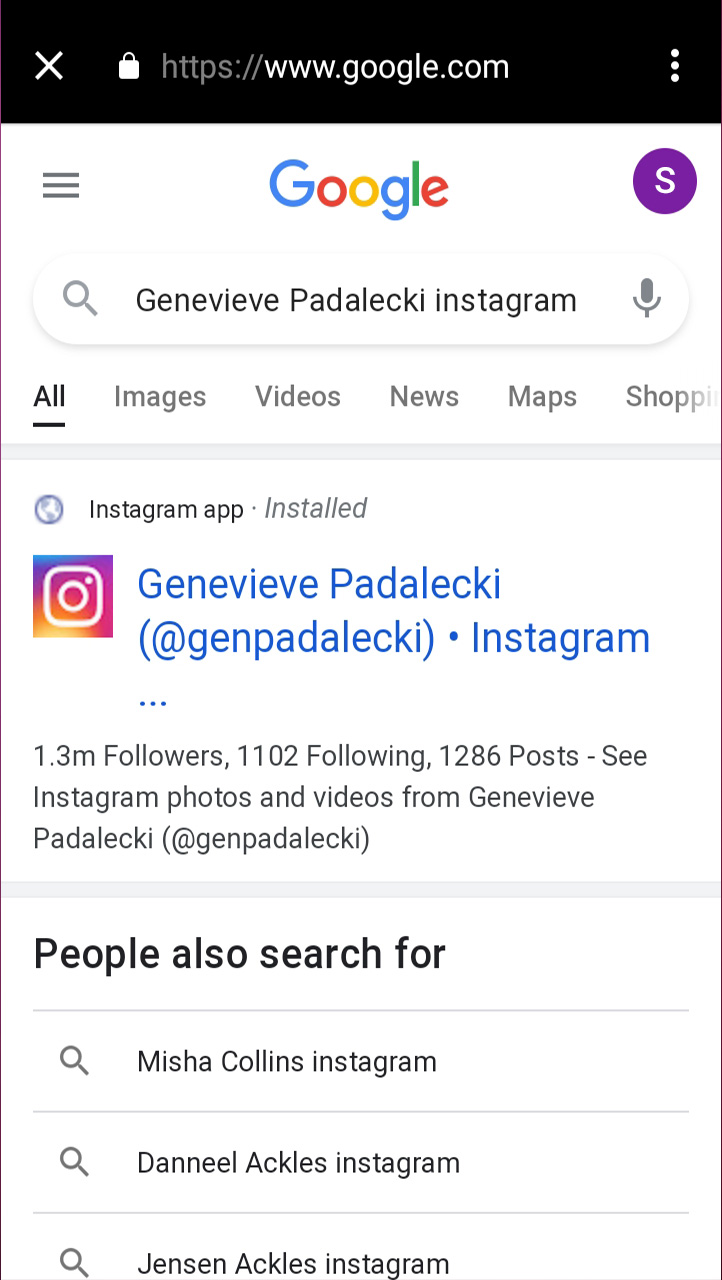Screen dimensions: 722x1280
Task: Open the browser overflow menu
Action: pos(675,67)
